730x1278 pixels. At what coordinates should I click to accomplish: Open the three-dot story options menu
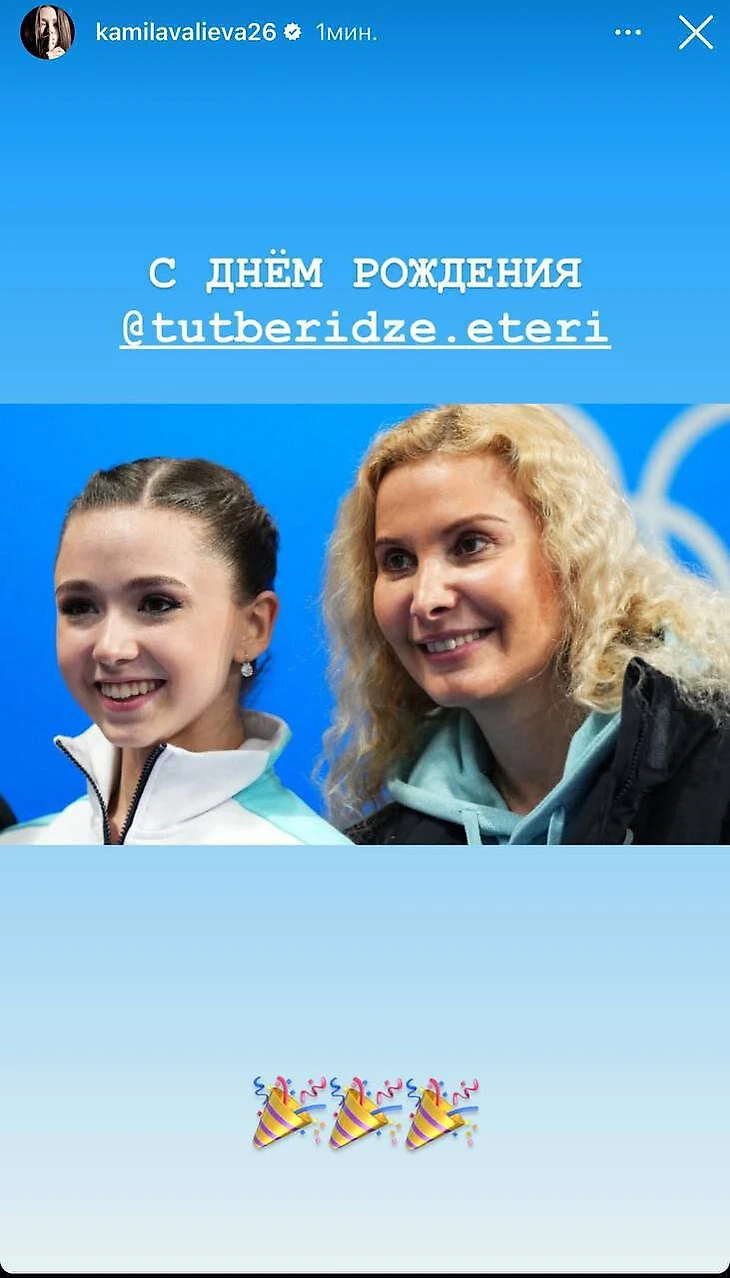[628, 32]
